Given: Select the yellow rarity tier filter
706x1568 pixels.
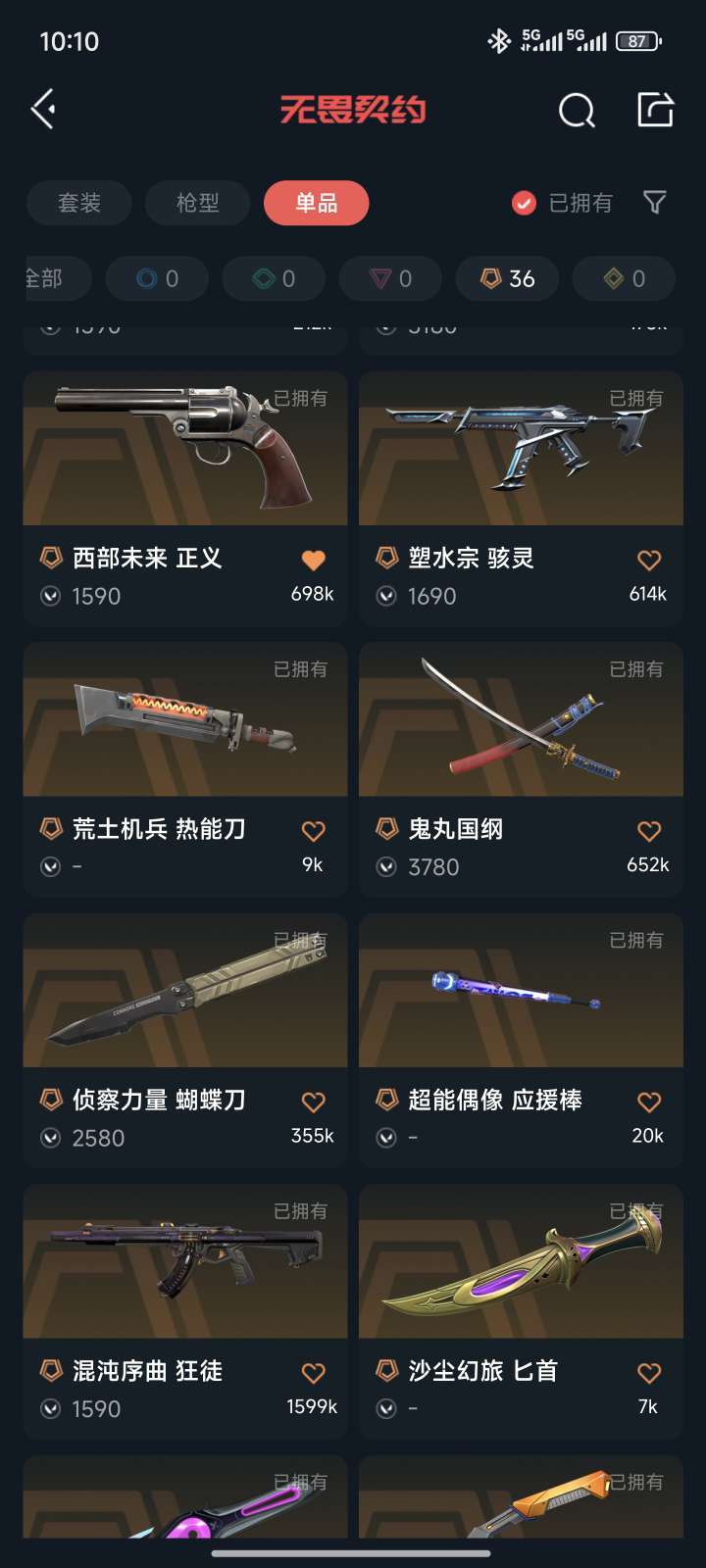Looking at the screenshot, I should 624,278.
